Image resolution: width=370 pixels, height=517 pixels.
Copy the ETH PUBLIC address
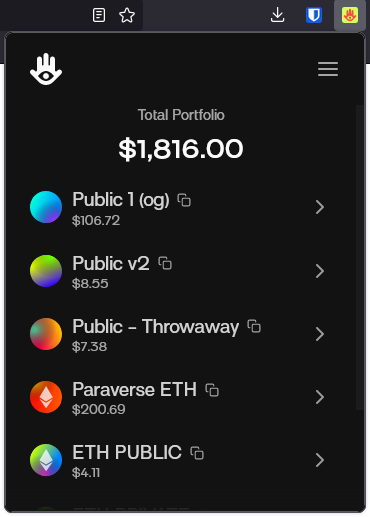197,453
